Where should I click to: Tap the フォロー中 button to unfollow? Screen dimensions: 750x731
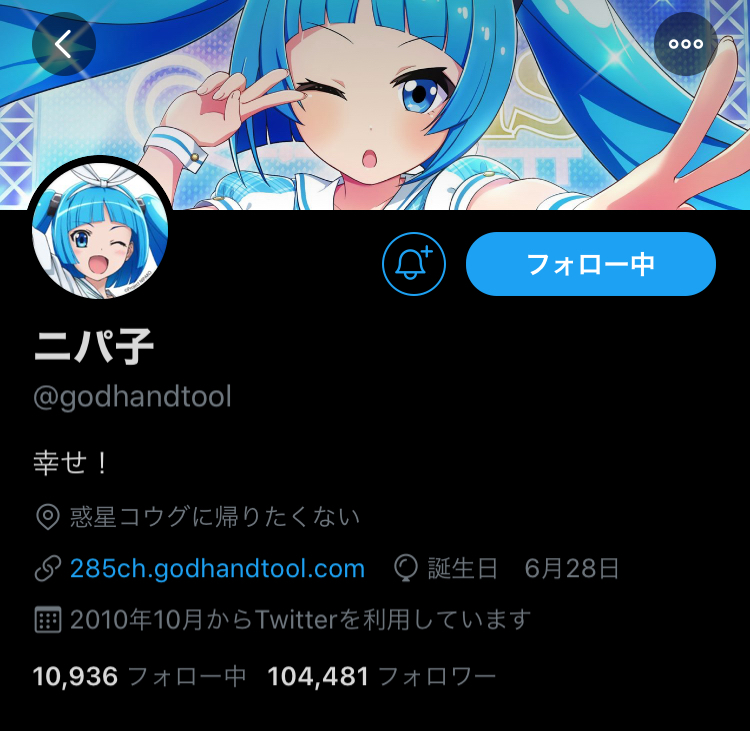click(x=590, y=264)
